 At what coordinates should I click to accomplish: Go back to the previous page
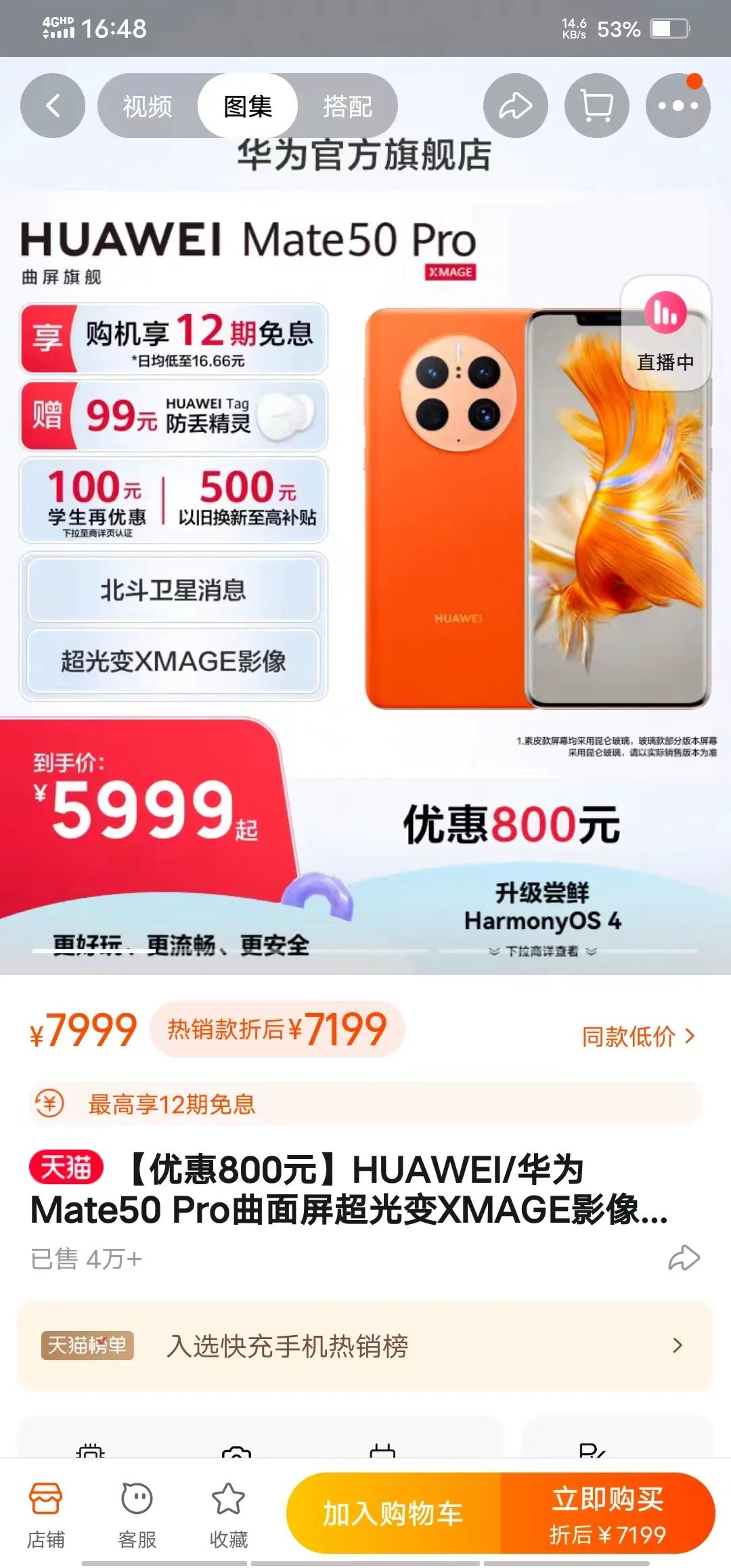tap(53, 106)
